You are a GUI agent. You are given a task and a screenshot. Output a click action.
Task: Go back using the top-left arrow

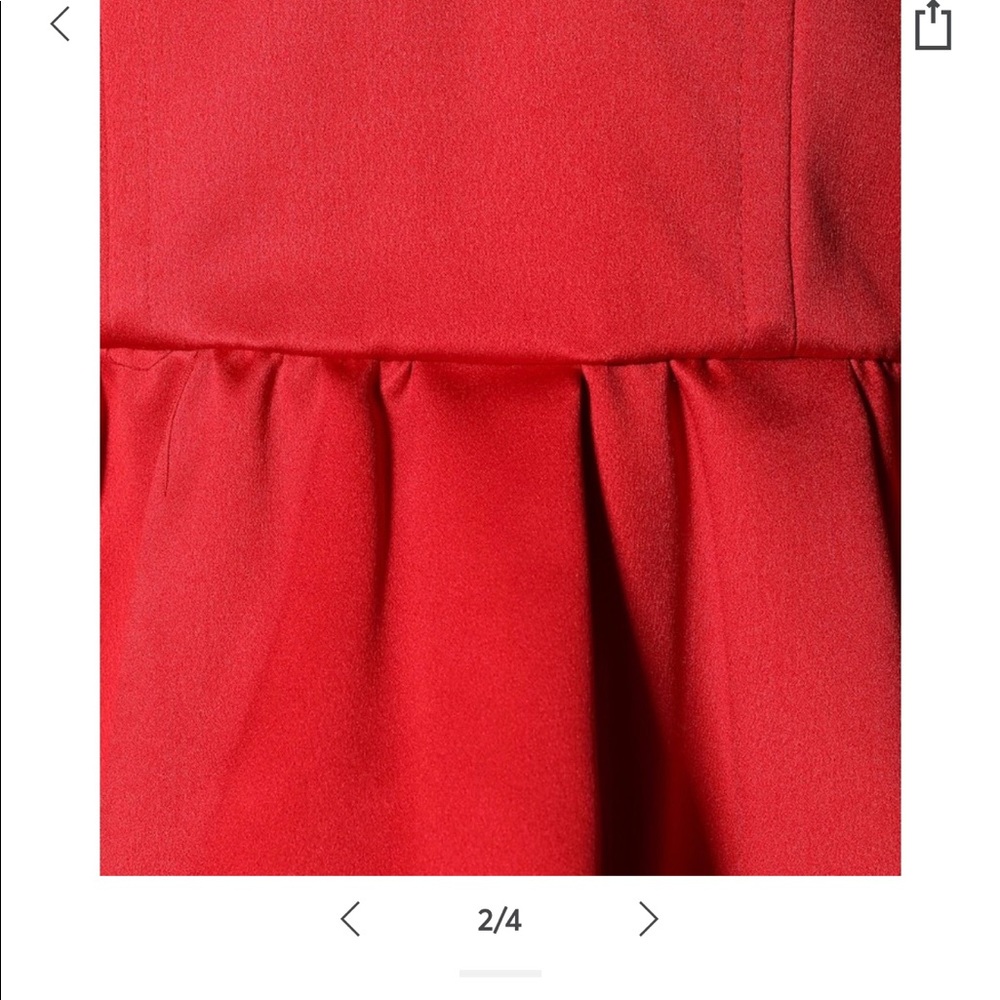point(60,24)
